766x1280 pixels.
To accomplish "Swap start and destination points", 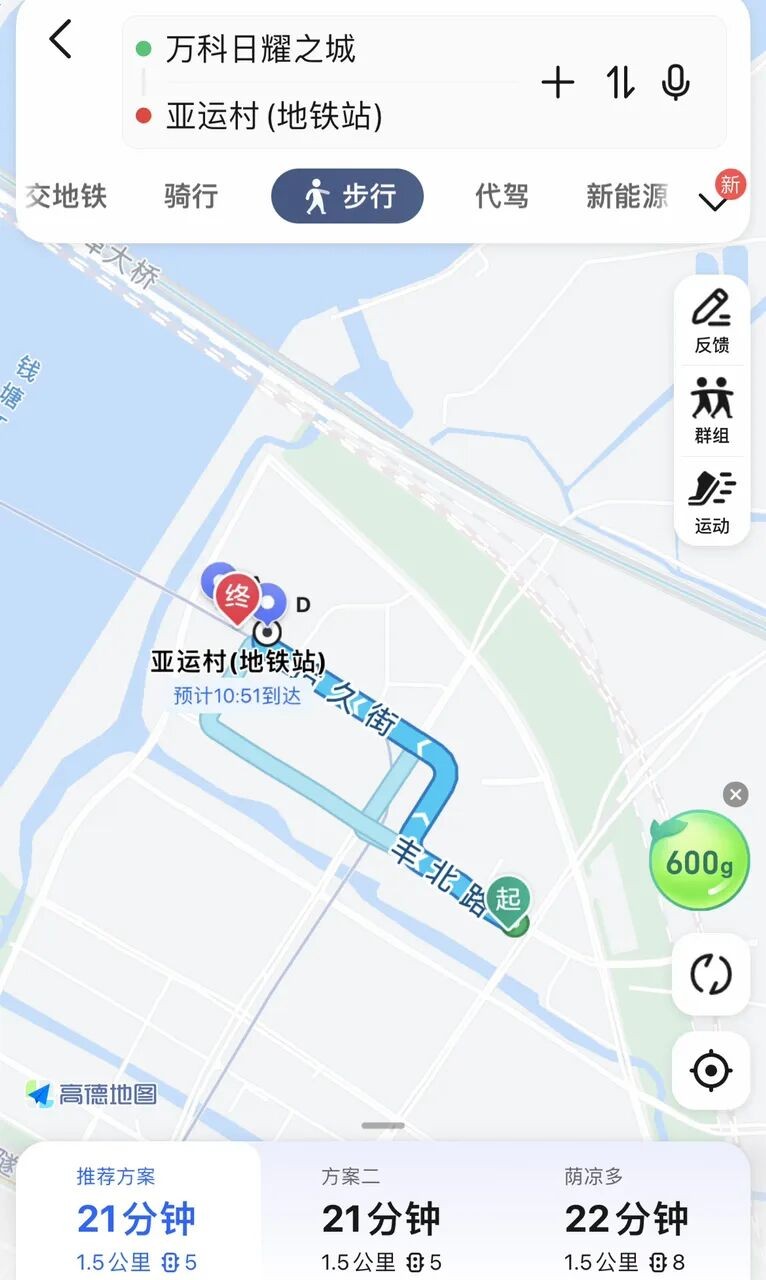I will coord(619,83).
